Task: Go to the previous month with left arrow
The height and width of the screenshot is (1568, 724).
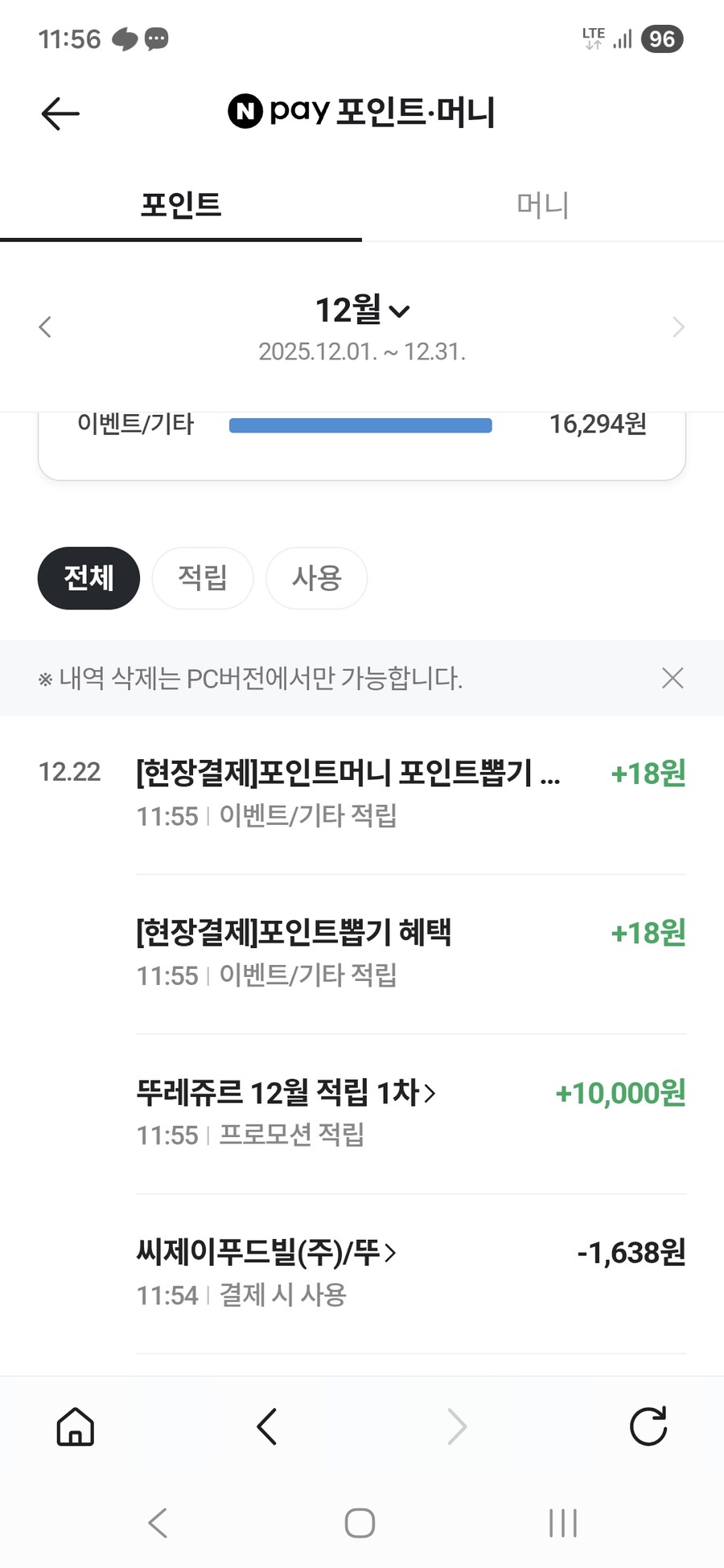Action: (x=44, y=326)
